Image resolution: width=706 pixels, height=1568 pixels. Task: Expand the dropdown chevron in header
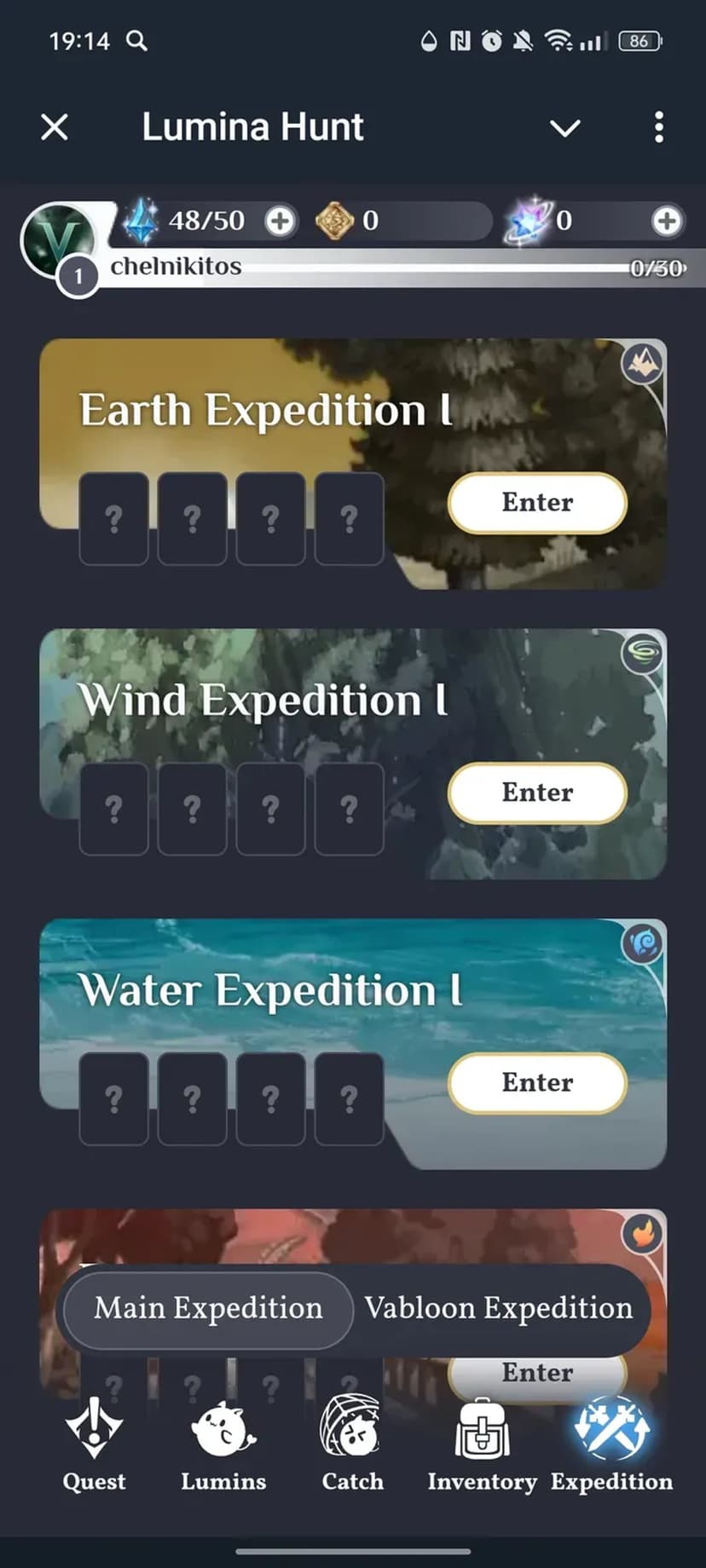pyautogui.click(x=564, y=128)
